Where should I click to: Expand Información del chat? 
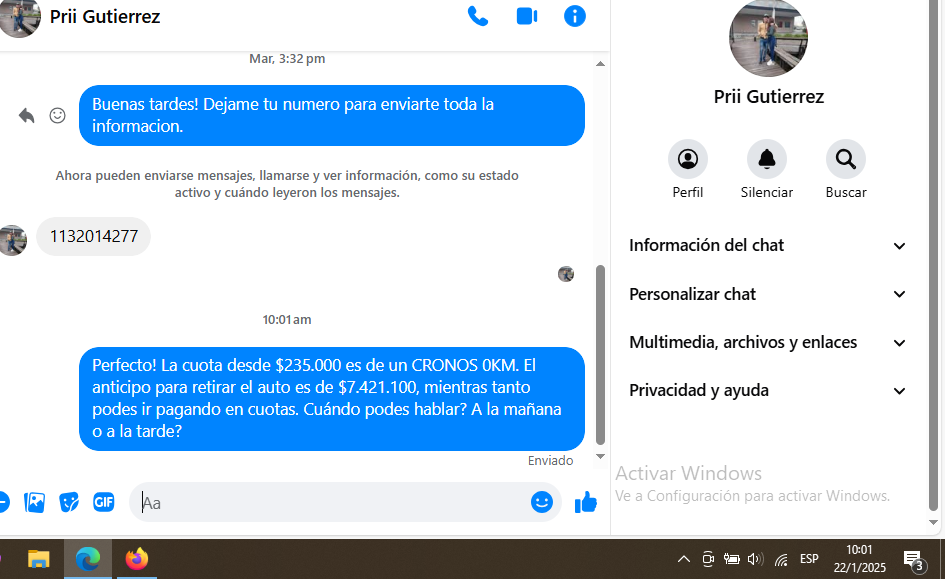point(767,245)
